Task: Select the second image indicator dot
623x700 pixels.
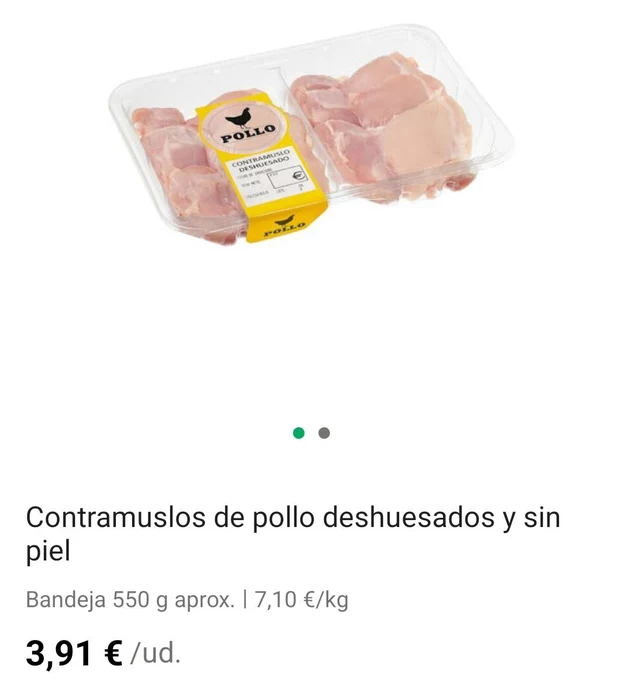Action: (324, 433)
